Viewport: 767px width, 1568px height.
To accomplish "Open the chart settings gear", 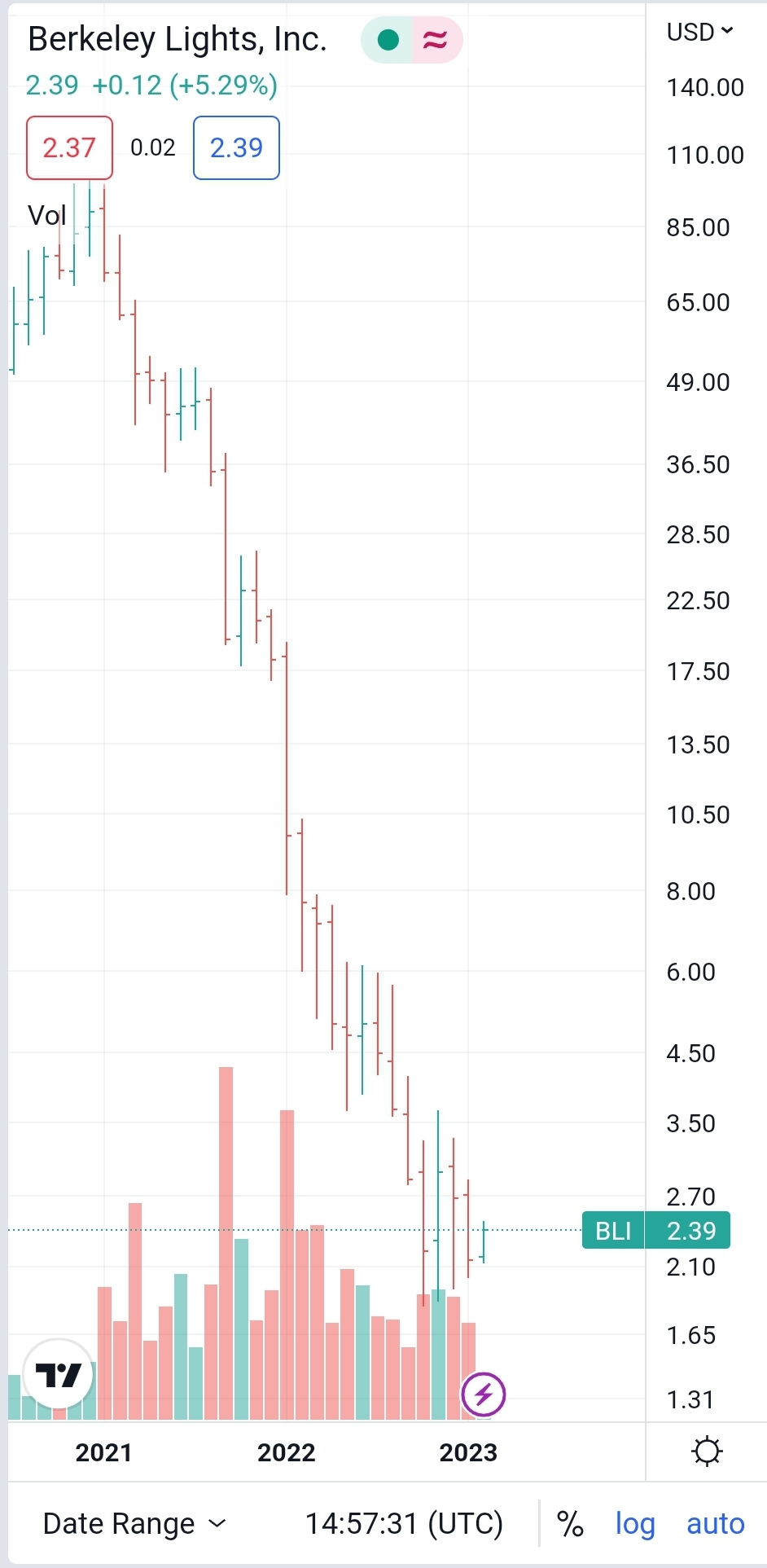I will 706,1452.
